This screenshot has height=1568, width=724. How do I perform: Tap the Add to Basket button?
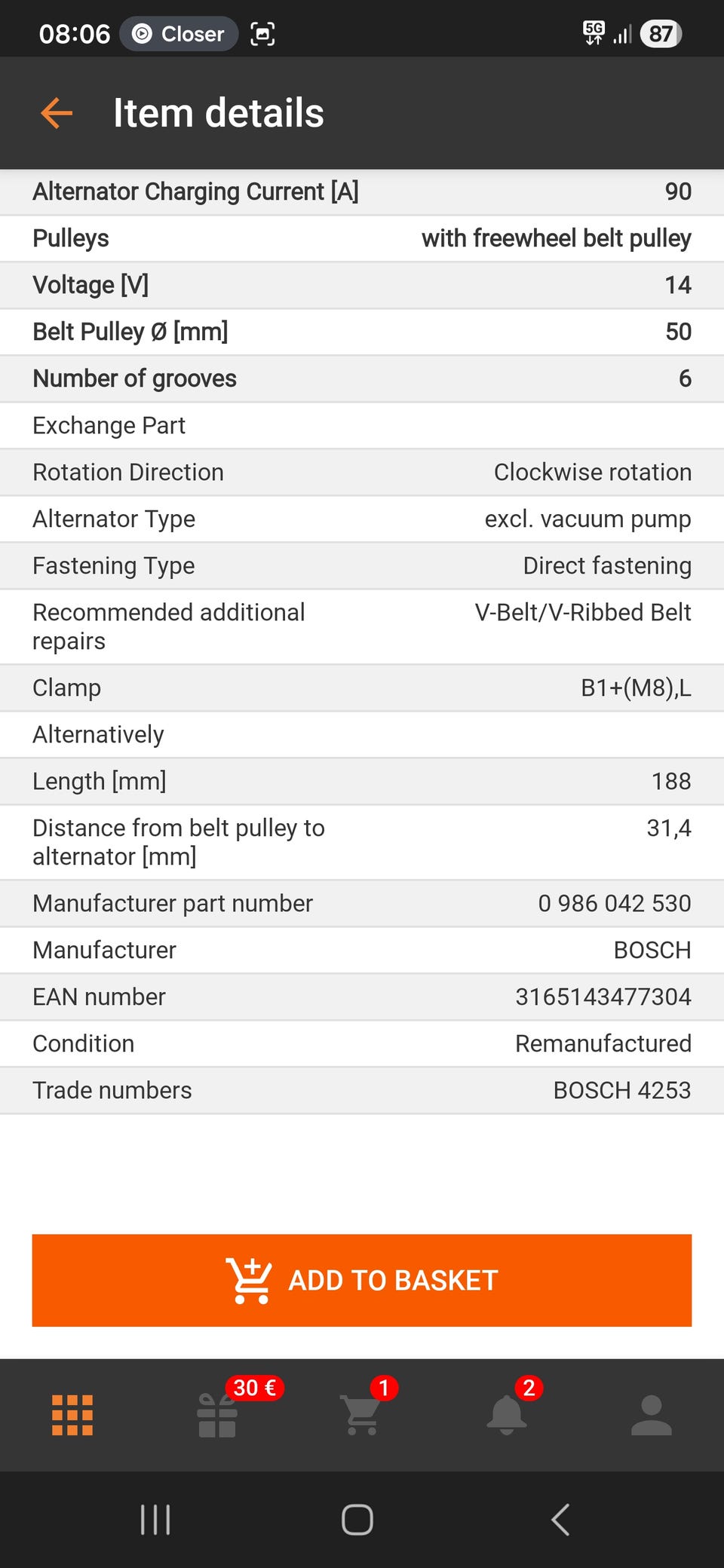click(x=362, y=1280)
